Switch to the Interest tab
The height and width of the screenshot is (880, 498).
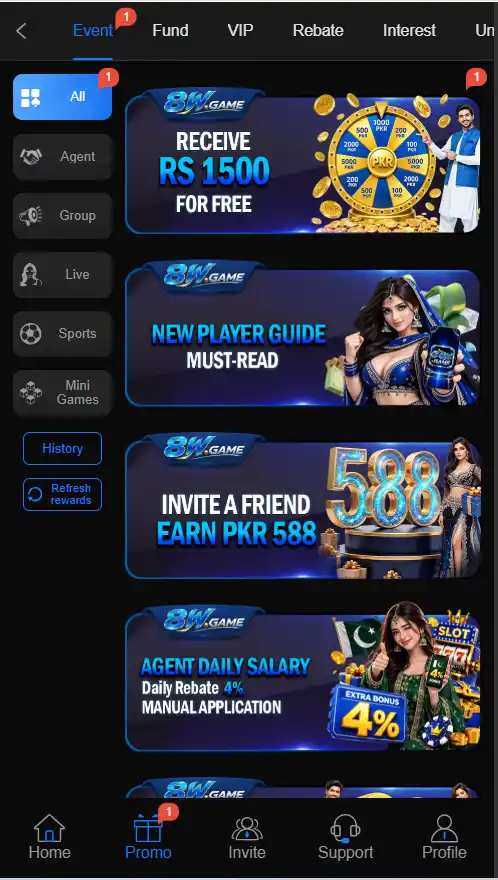[409, 30]
